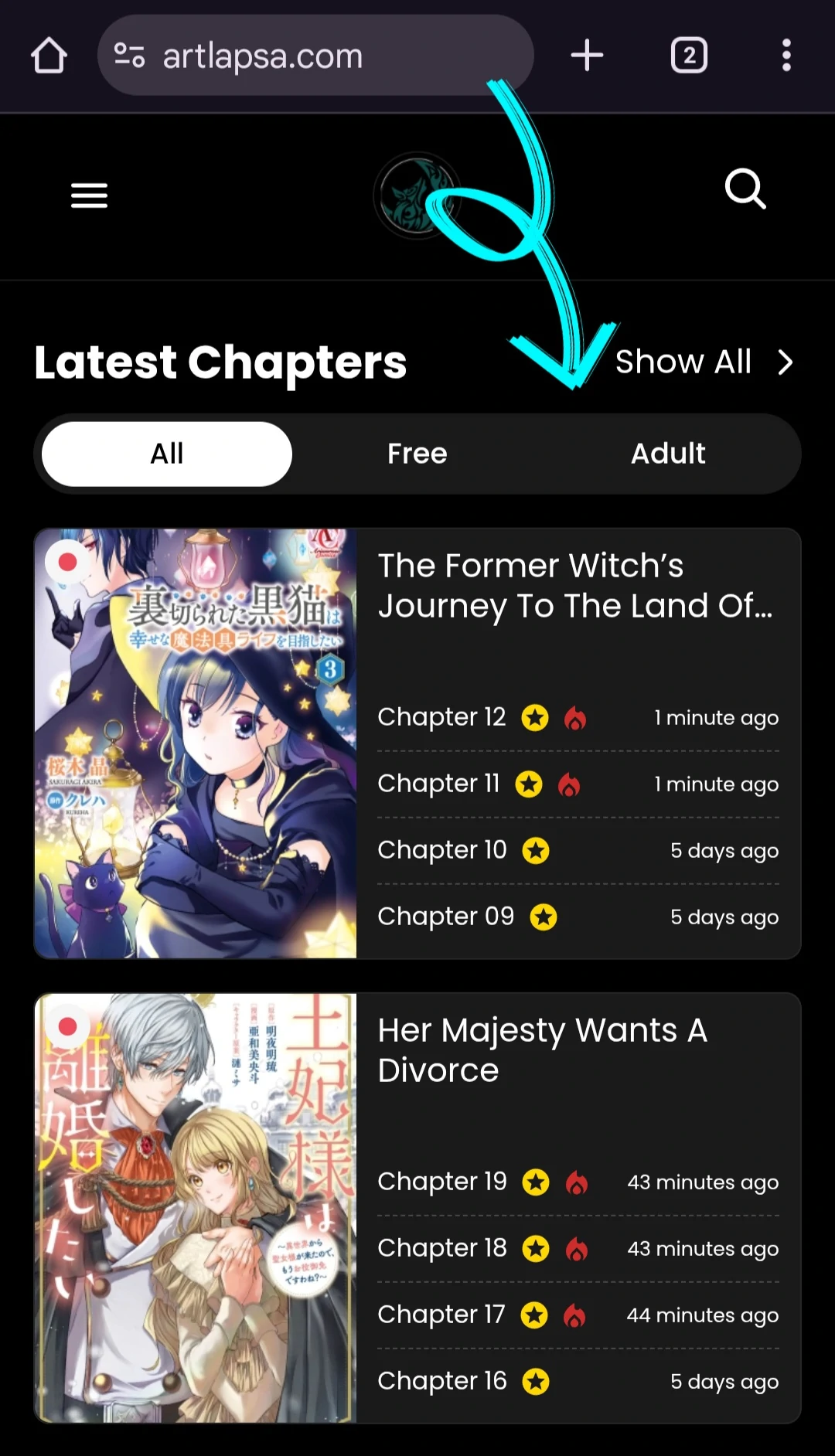
Task: Open Her Majesty Wants A Divorce cover
Action: (x=196, y=1208)
